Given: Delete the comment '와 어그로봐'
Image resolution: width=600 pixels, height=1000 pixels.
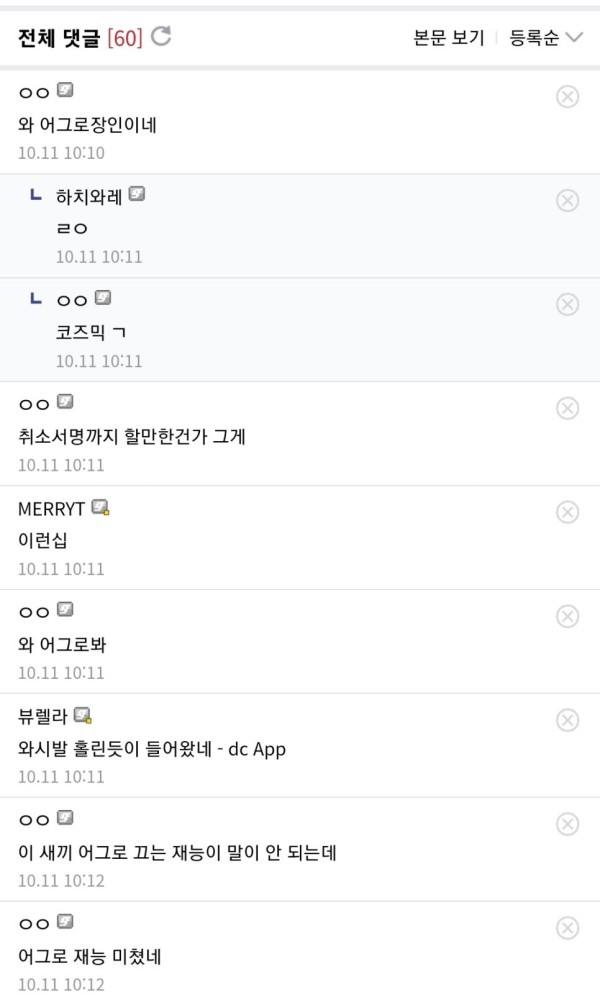Looking at the screenshot, I should point(567,616).
